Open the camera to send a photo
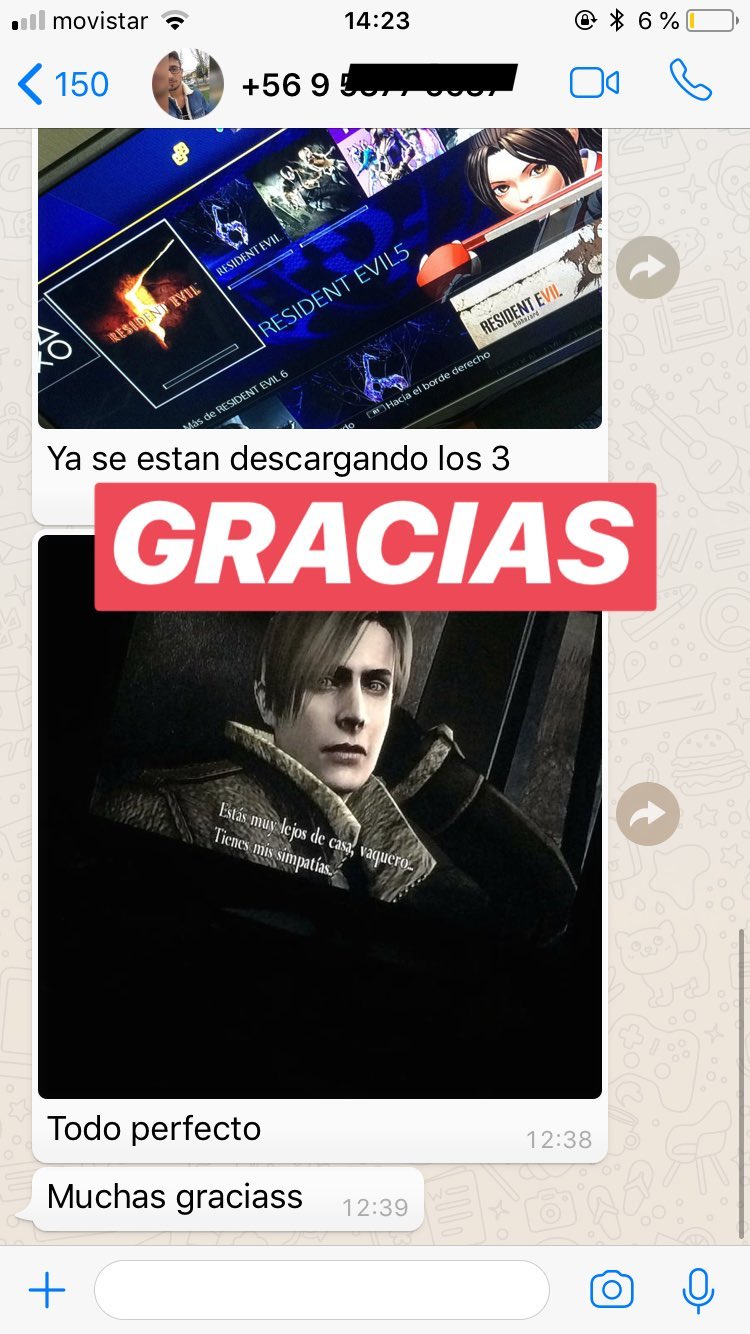The width and height of the screenshot is (750, 1334). 612,1290
